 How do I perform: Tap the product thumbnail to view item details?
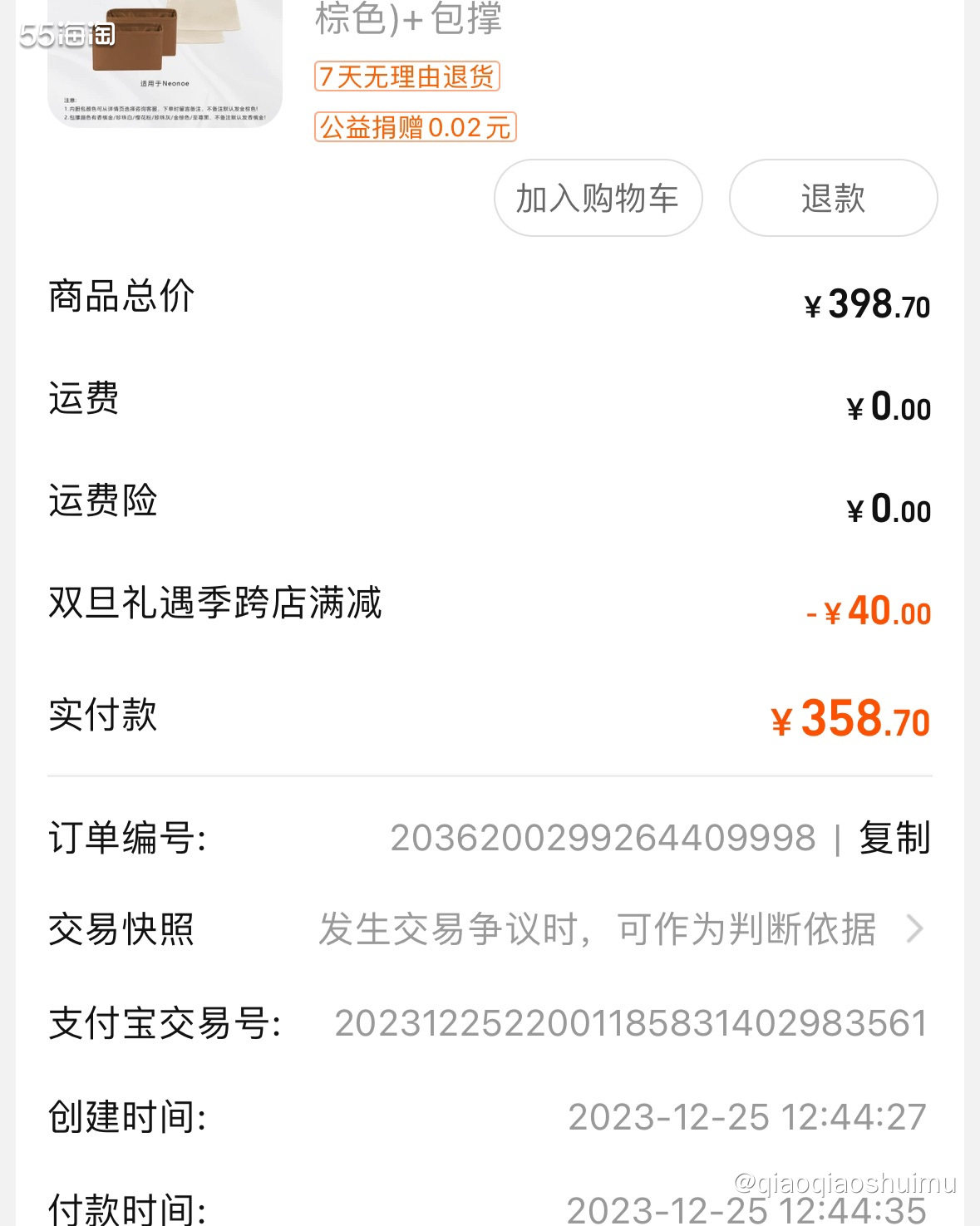click(162, 58)
